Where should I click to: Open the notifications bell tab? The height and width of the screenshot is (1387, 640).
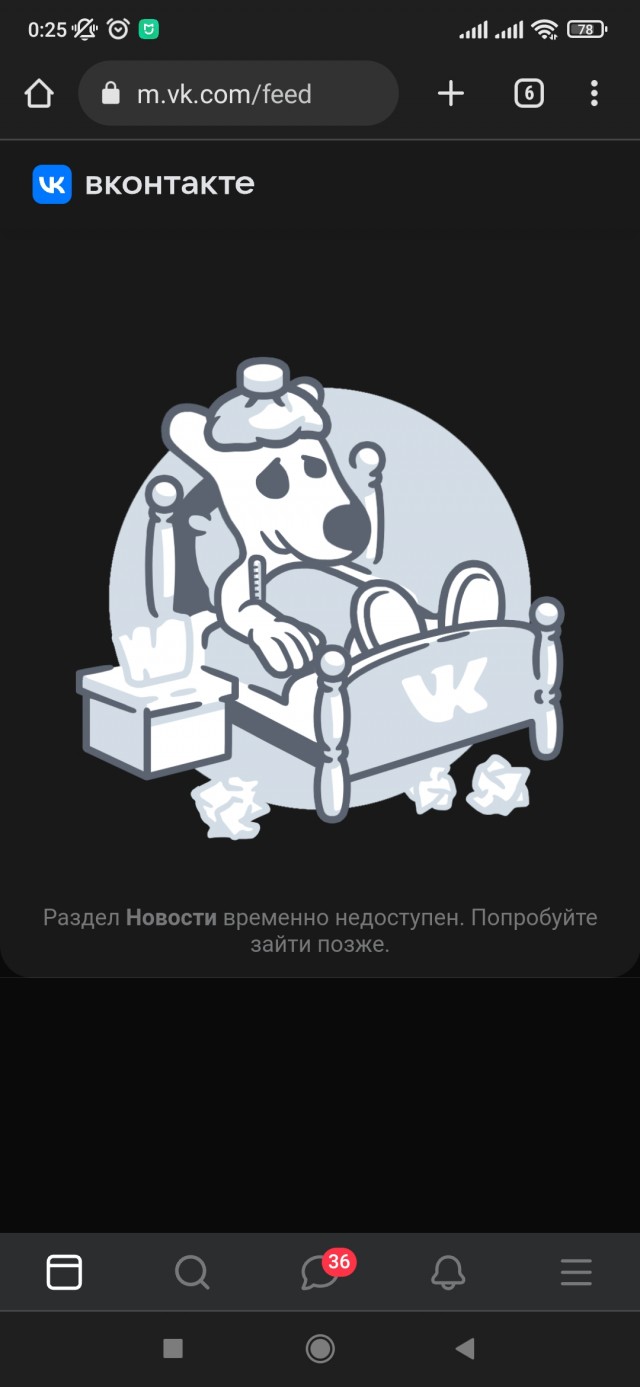(x=448, y=1272)
